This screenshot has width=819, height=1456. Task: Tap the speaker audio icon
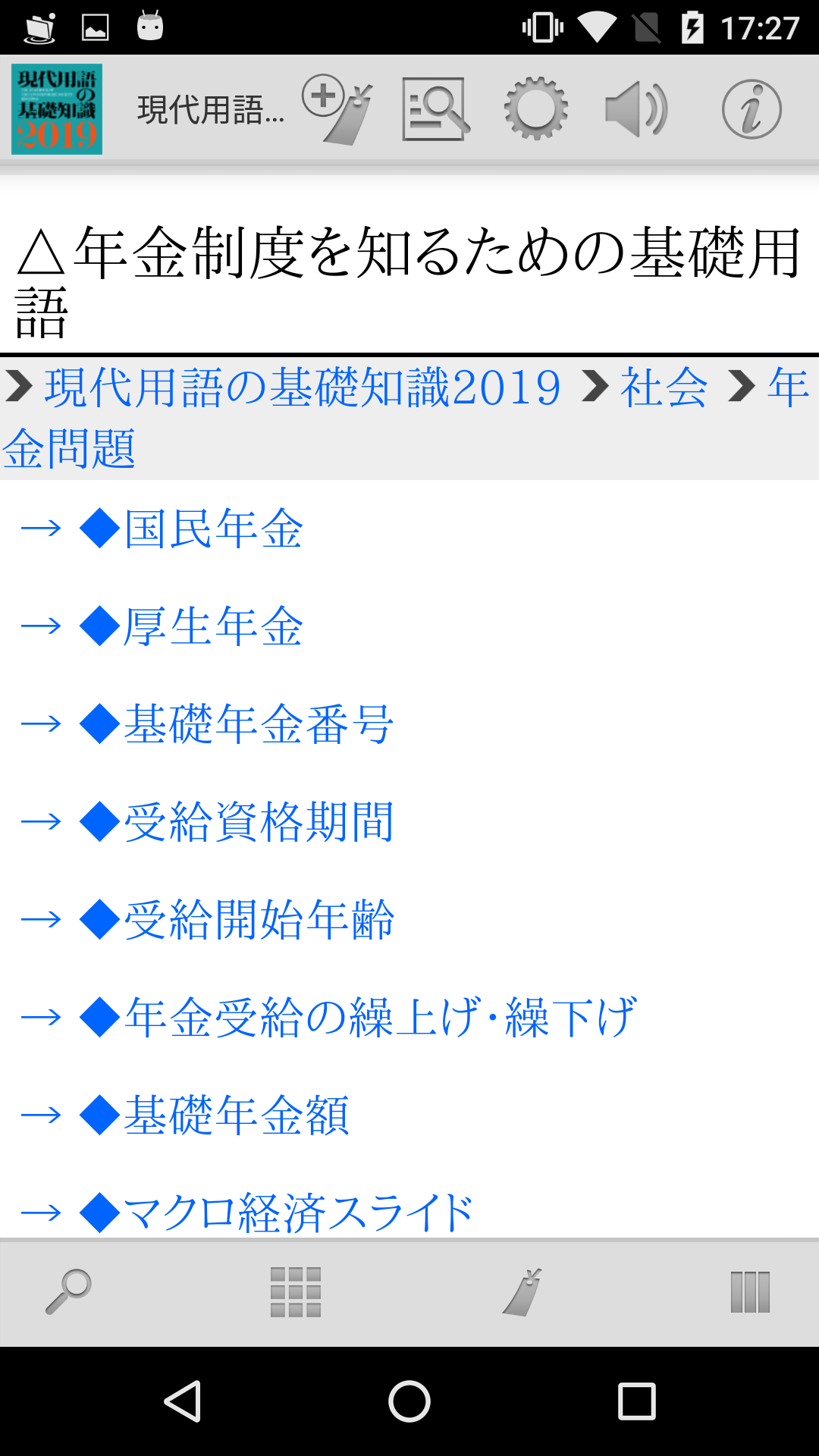636,109
